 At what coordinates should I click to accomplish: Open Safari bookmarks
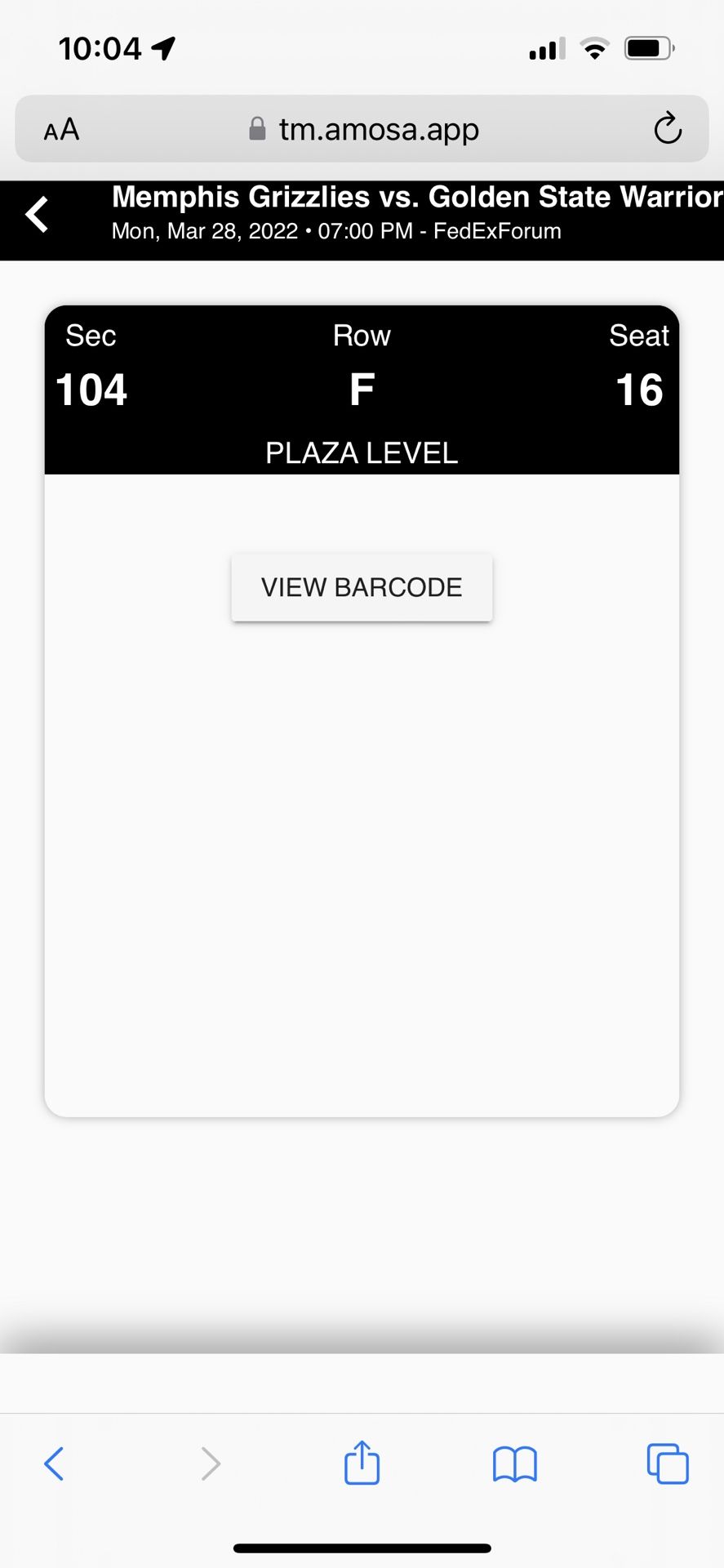click(514, 1463)
